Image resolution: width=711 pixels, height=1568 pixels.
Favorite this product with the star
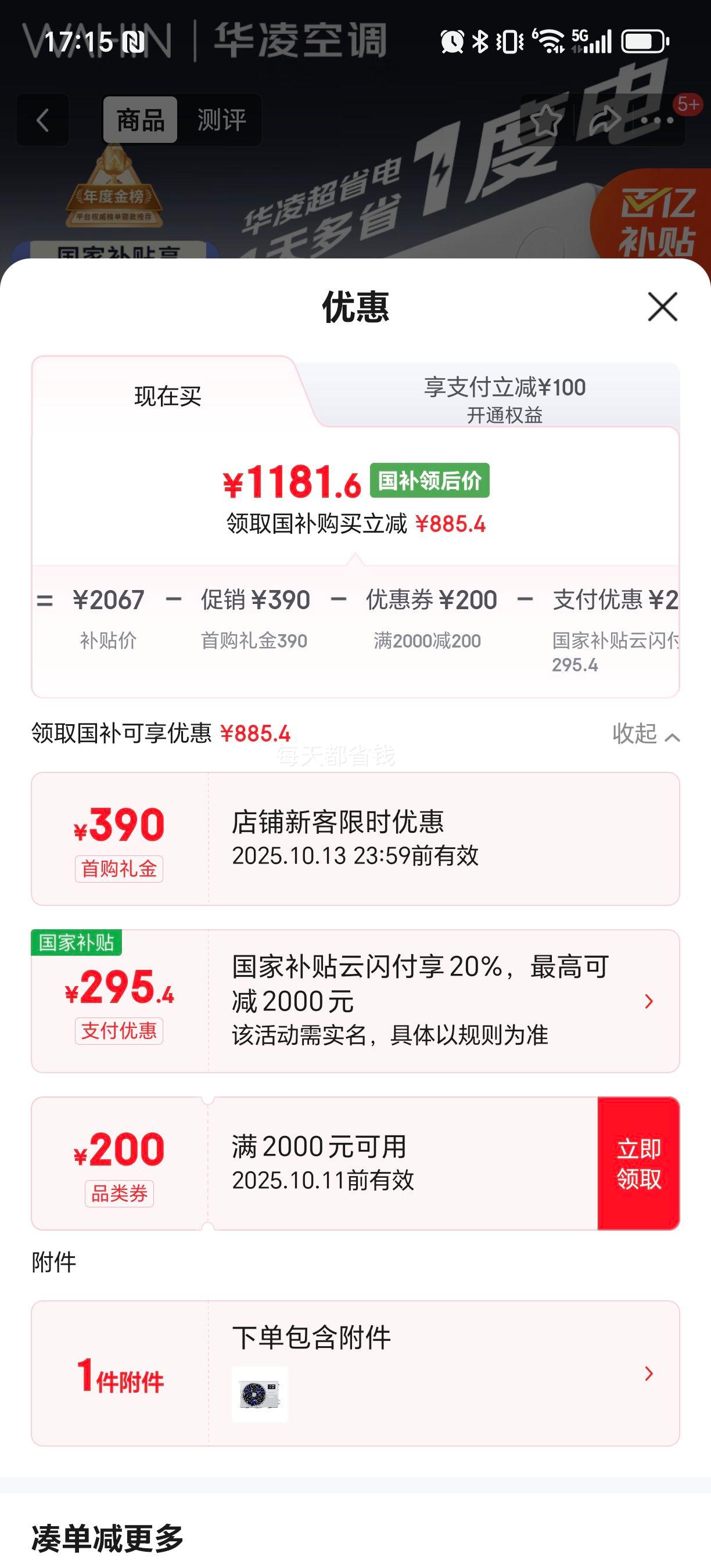546,120
